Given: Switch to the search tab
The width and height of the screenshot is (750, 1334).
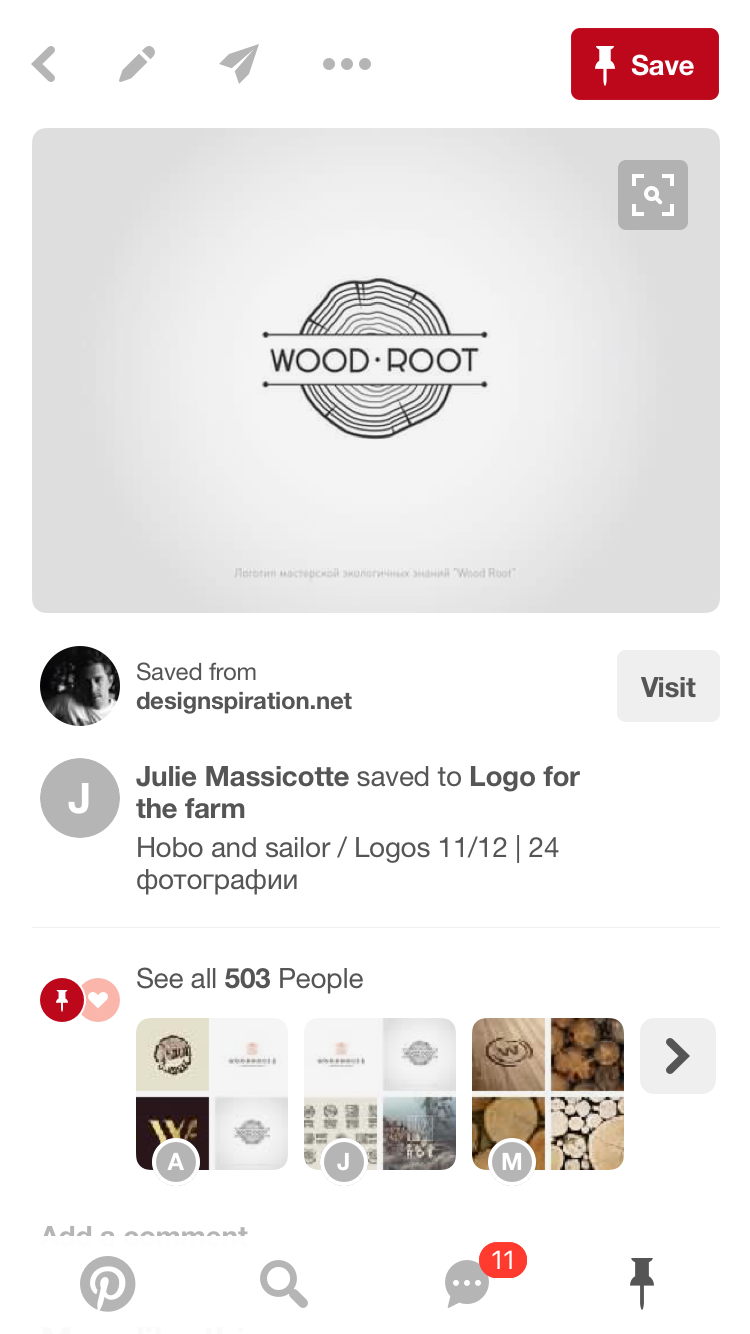Looking at the screenshot, I should pyautogui.click(x=284, y=1283).
